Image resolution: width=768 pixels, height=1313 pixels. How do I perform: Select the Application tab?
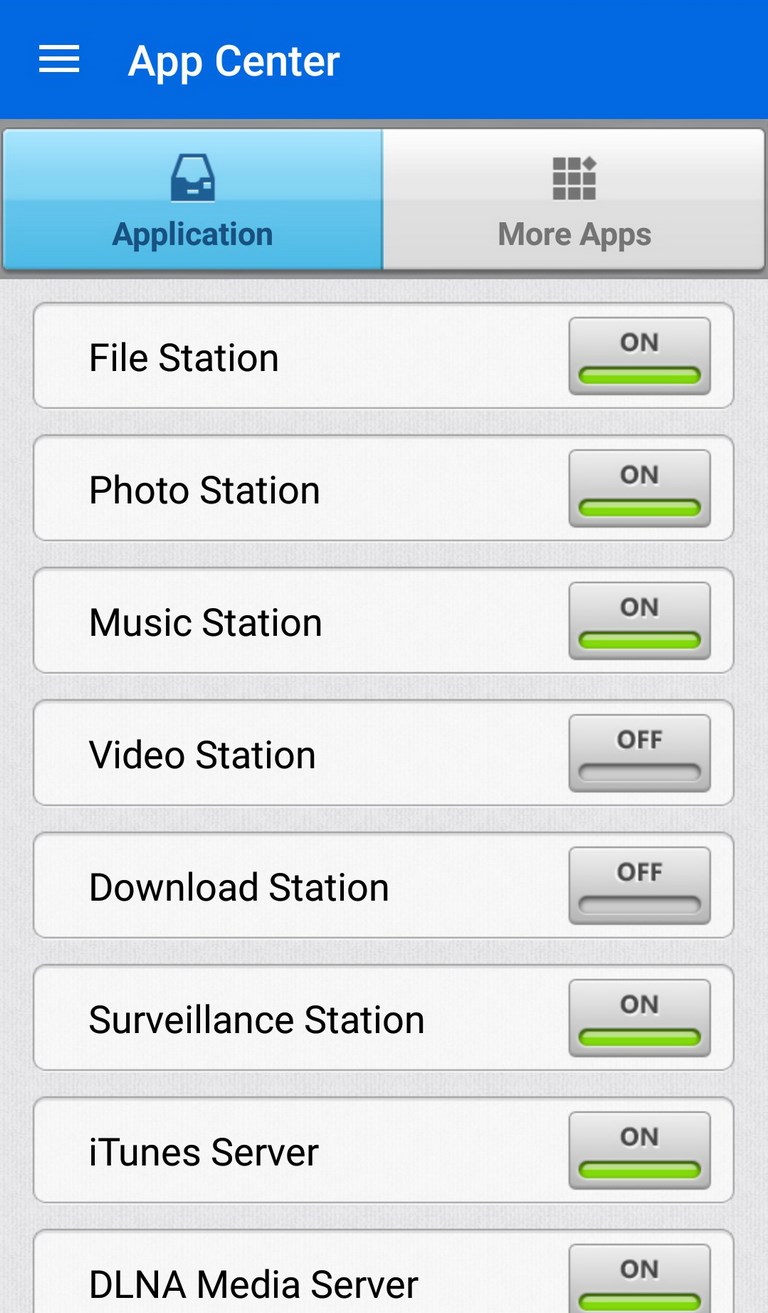pos(192,200)
